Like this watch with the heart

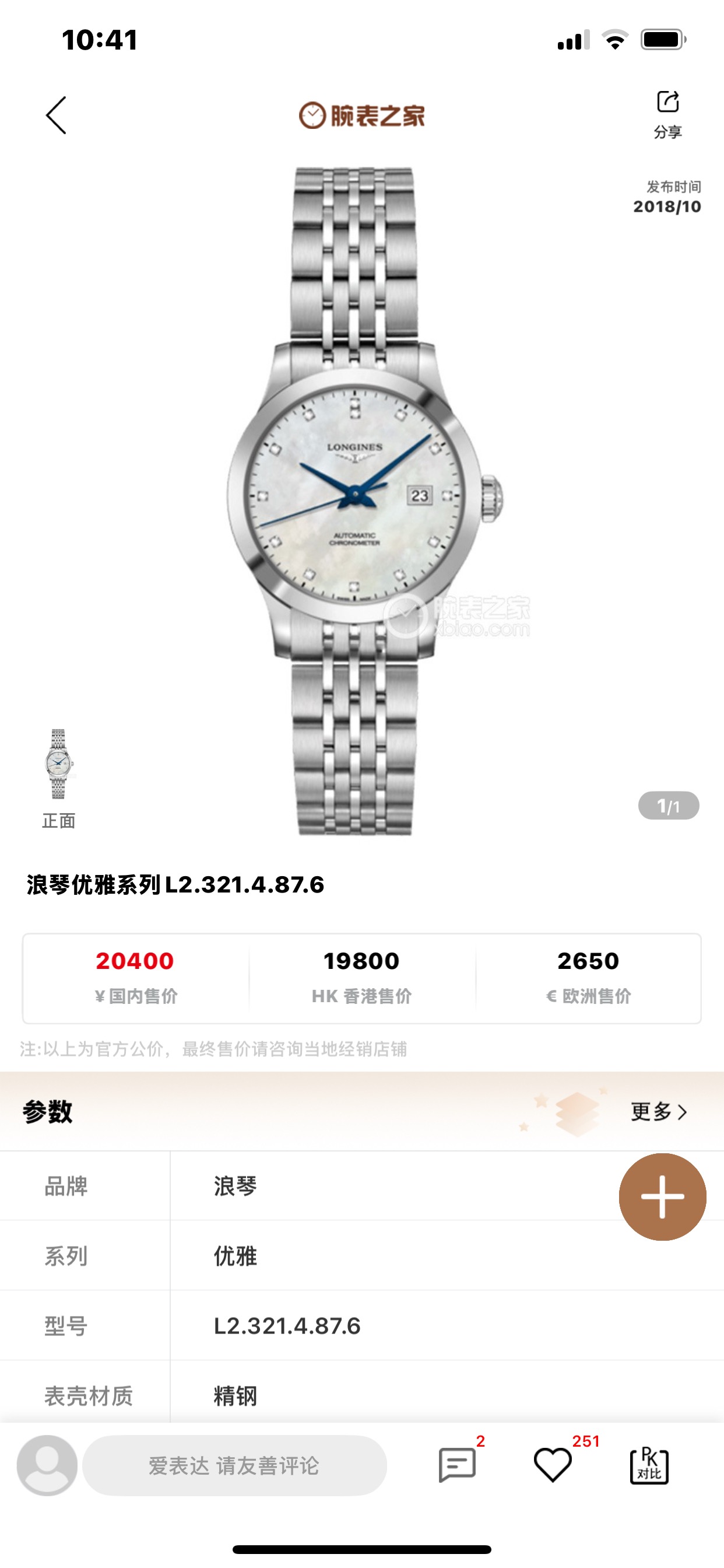[553, 1465]
